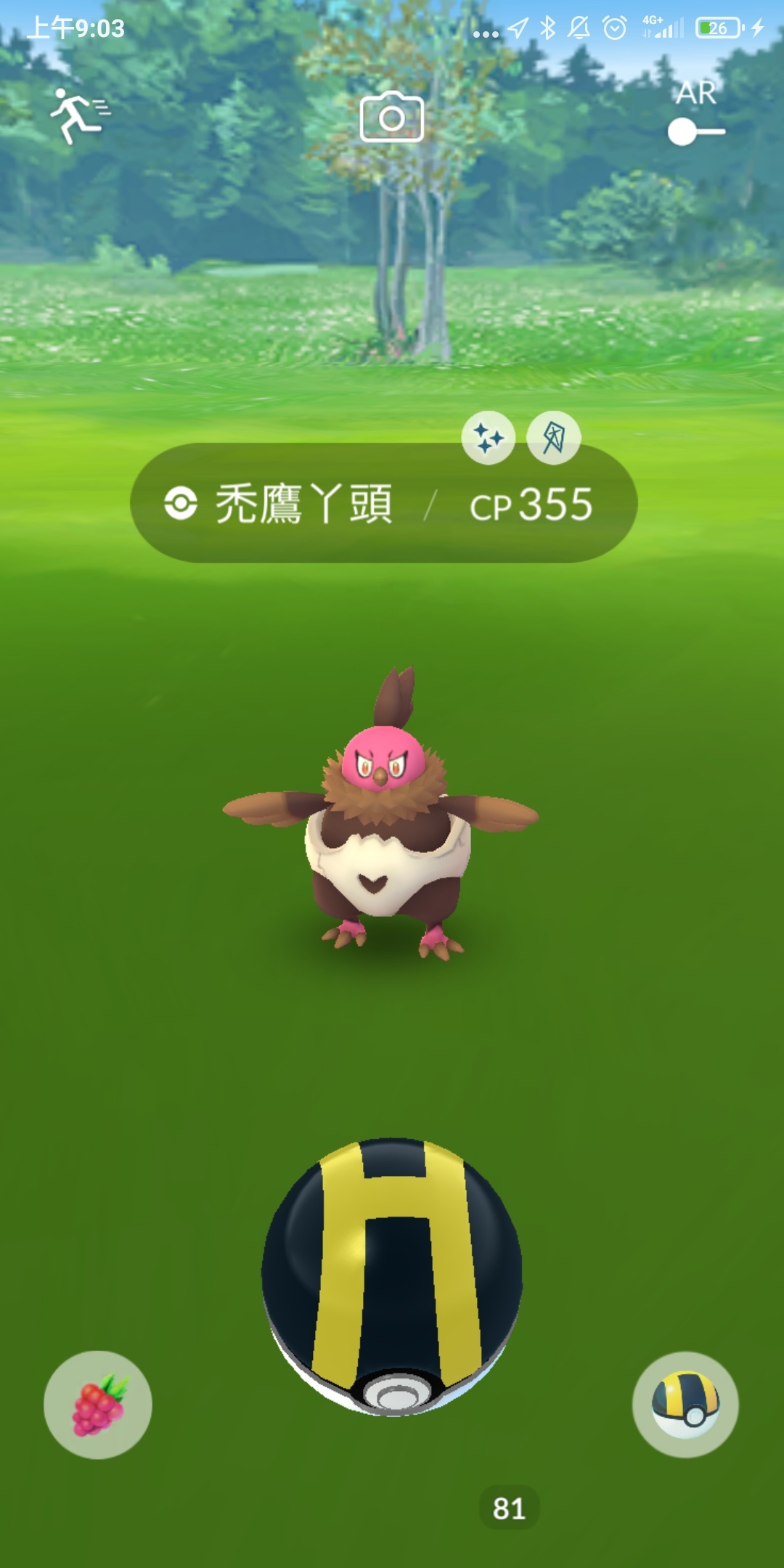Open the camera to take a snapshot
784x1568 pixels.
click(392, 117)
